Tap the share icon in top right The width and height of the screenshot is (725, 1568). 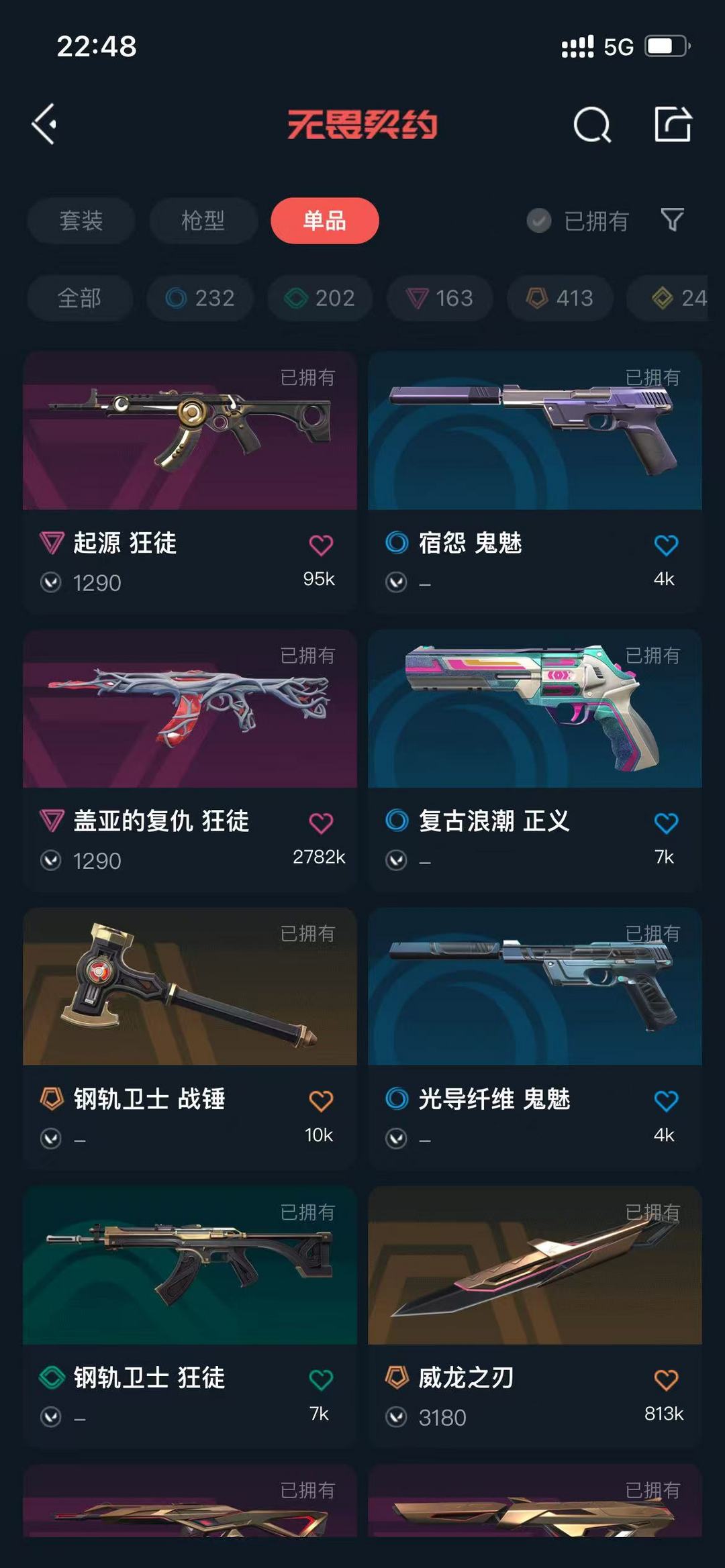coord(673,124)
